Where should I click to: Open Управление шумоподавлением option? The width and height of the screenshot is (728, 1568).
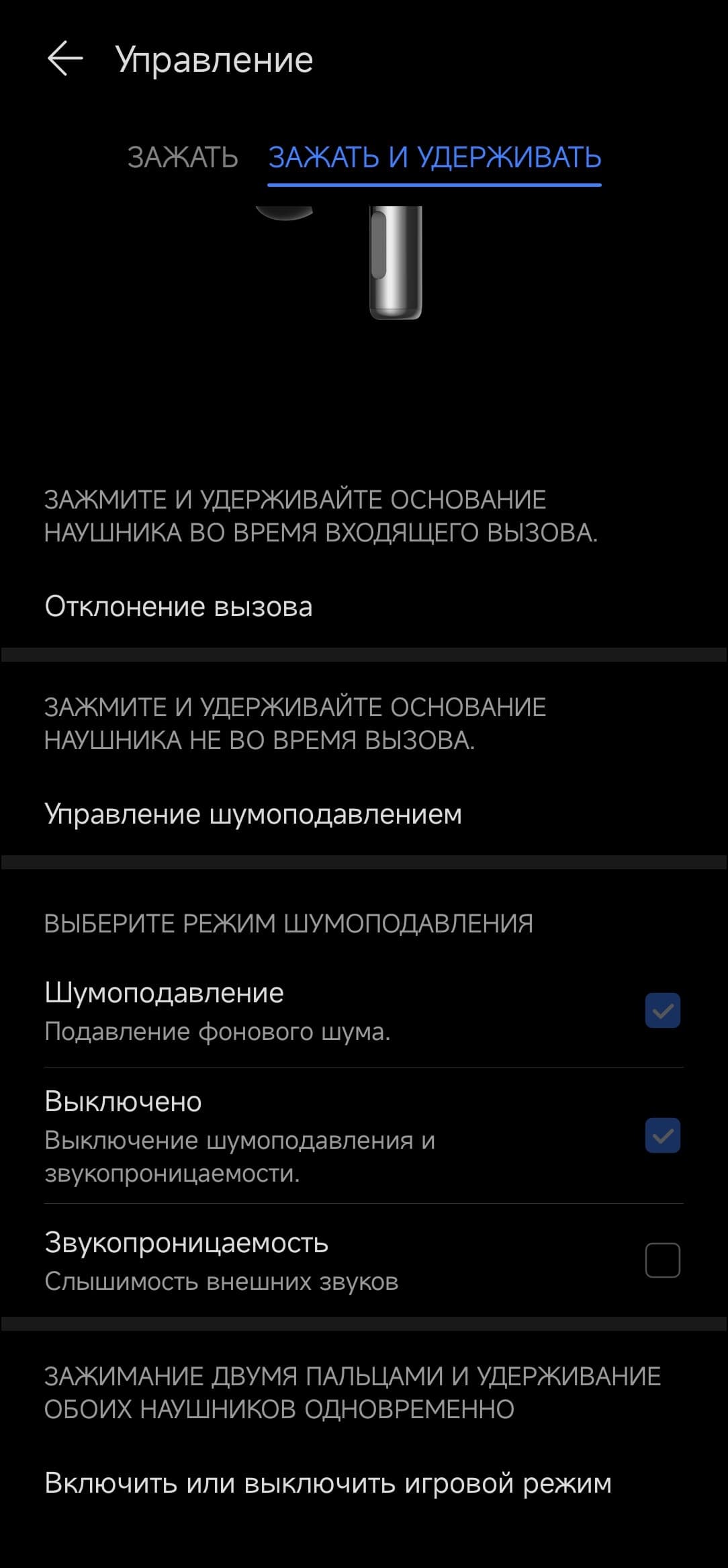(253, 814)
